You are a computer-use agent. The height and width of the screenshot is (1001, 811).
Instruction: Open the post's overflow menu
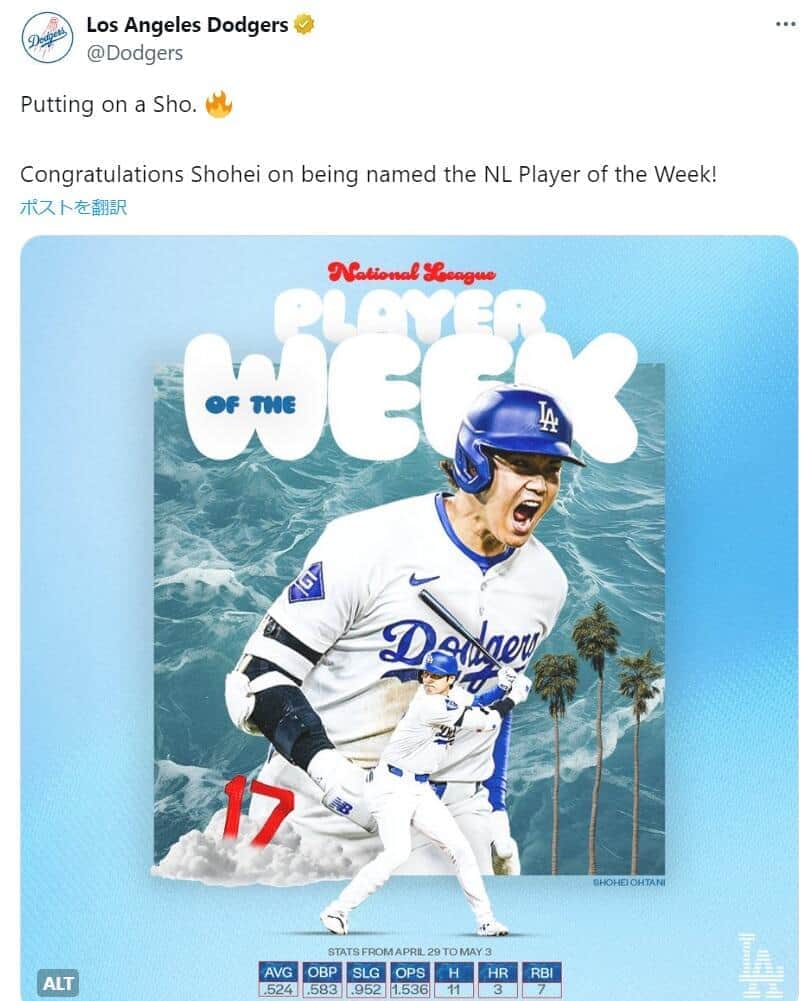786,24
